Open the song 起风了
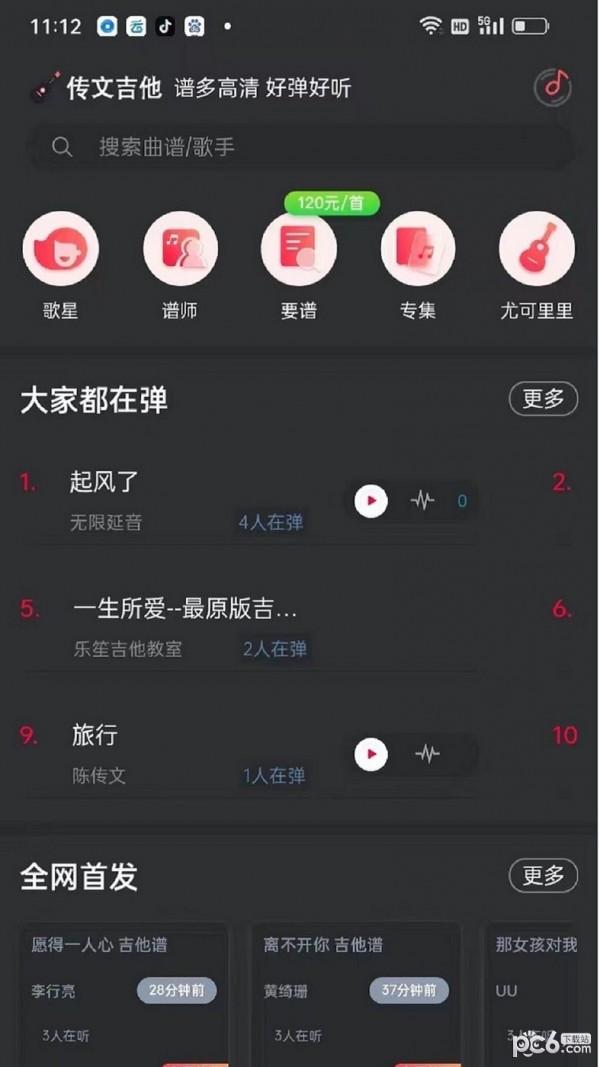The width and height of the screenshot is (600, 1067). (x=105, y=482)
